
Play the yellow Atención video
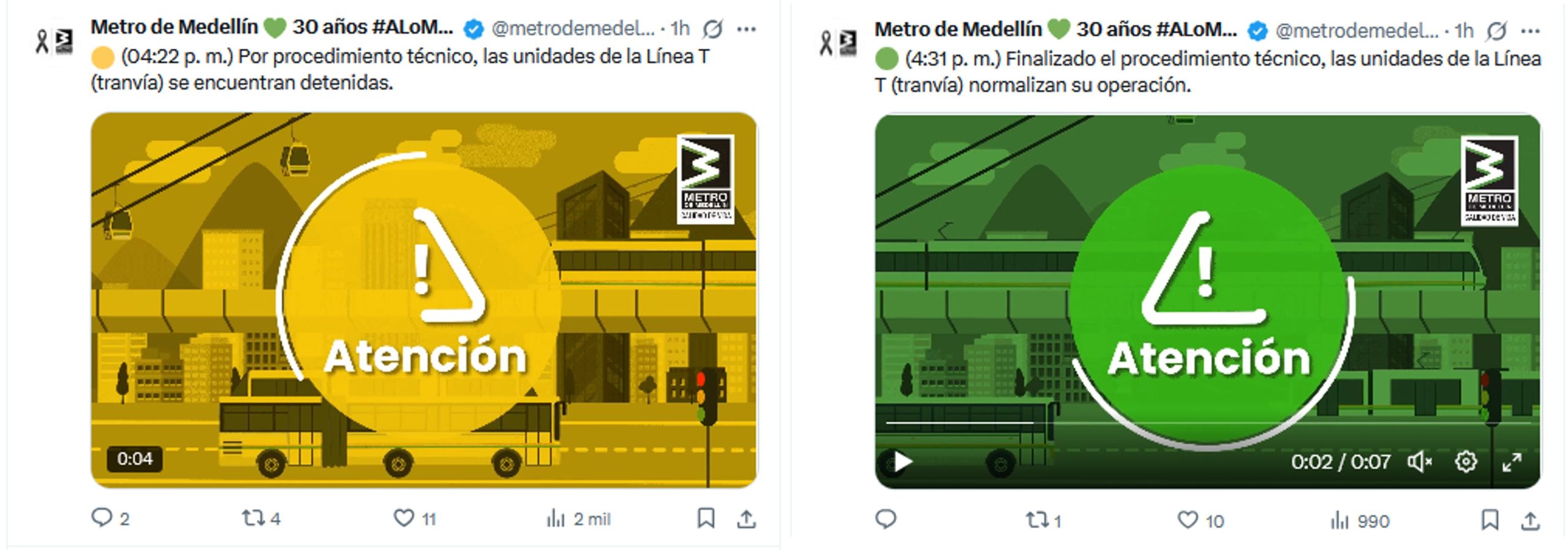point(424,300)
